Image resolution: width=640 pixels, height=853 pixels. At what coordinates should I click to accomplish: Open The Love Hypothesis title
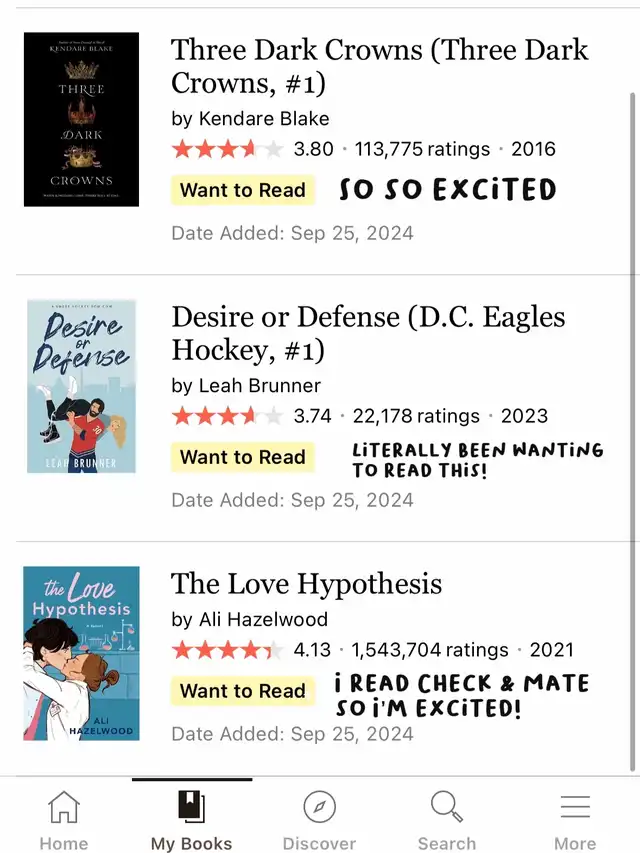[307, 584]
